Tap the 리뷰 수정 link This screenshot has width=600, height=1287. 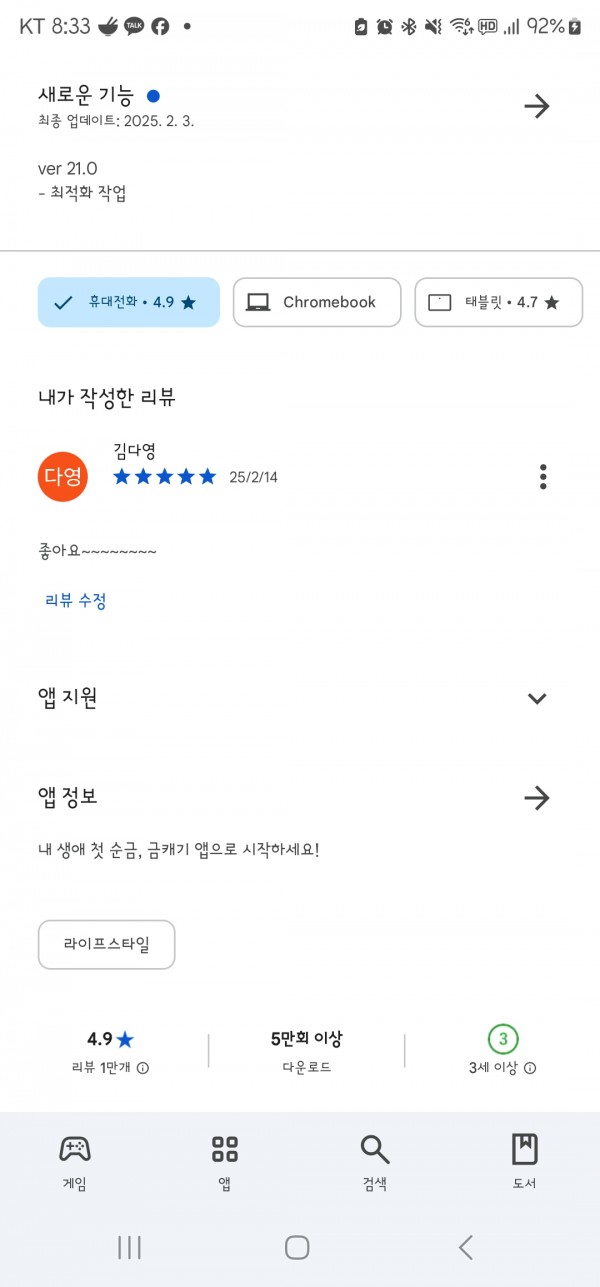(x=76, y=600)
